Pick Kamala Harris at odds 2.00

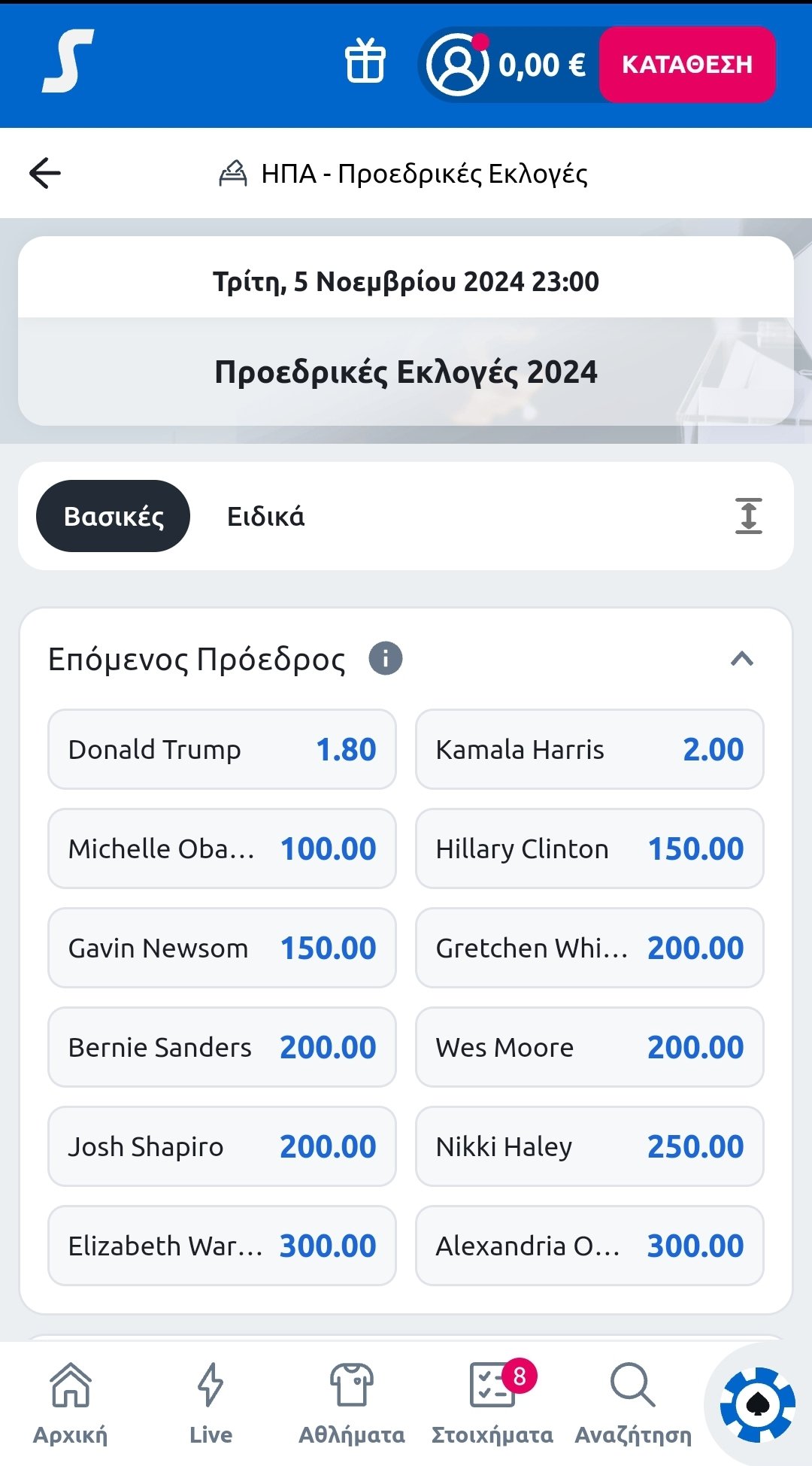click(x=589, y=749)
